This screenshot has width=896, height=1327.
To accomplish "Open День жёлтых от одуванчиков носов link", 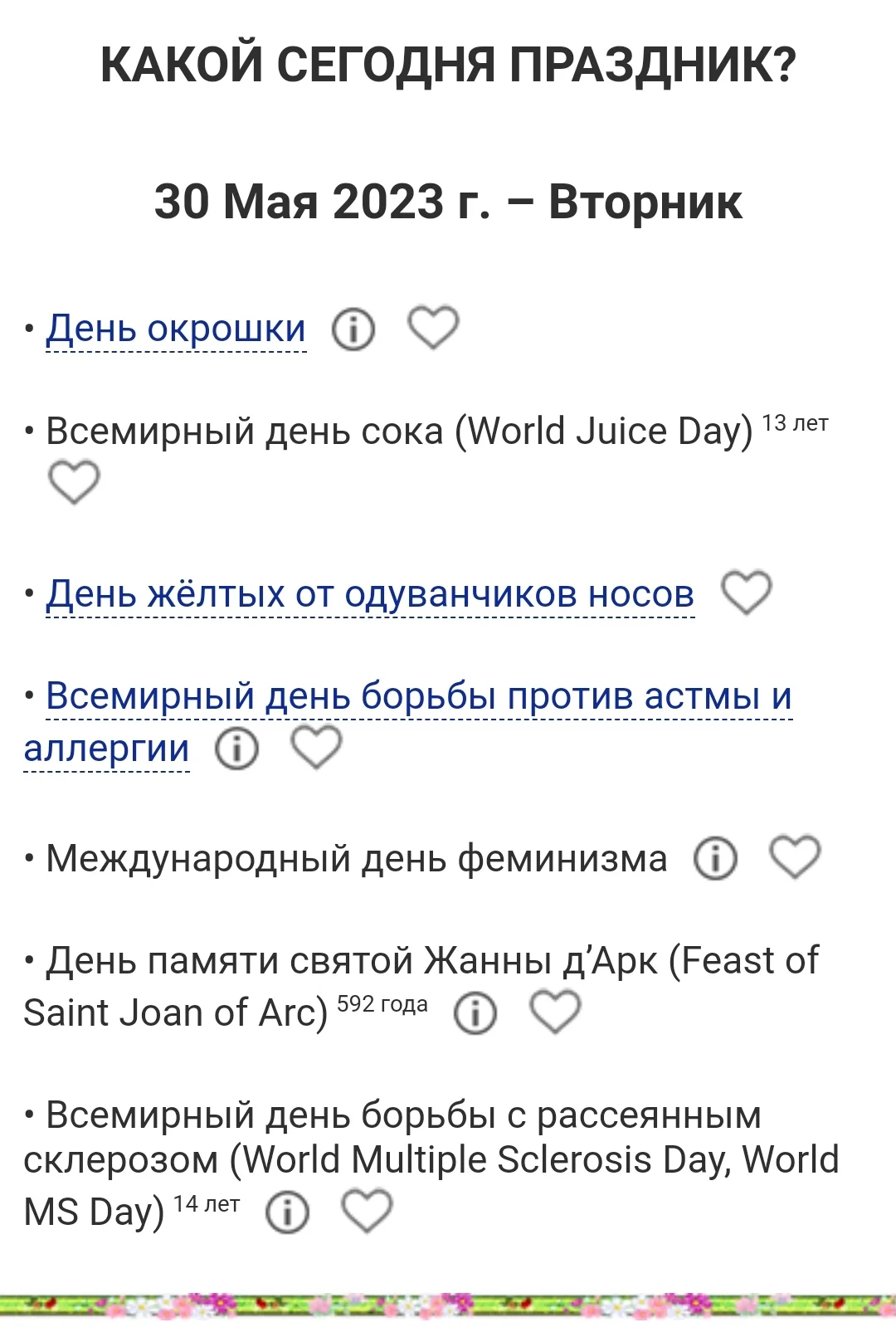I will tap(370, 594).
